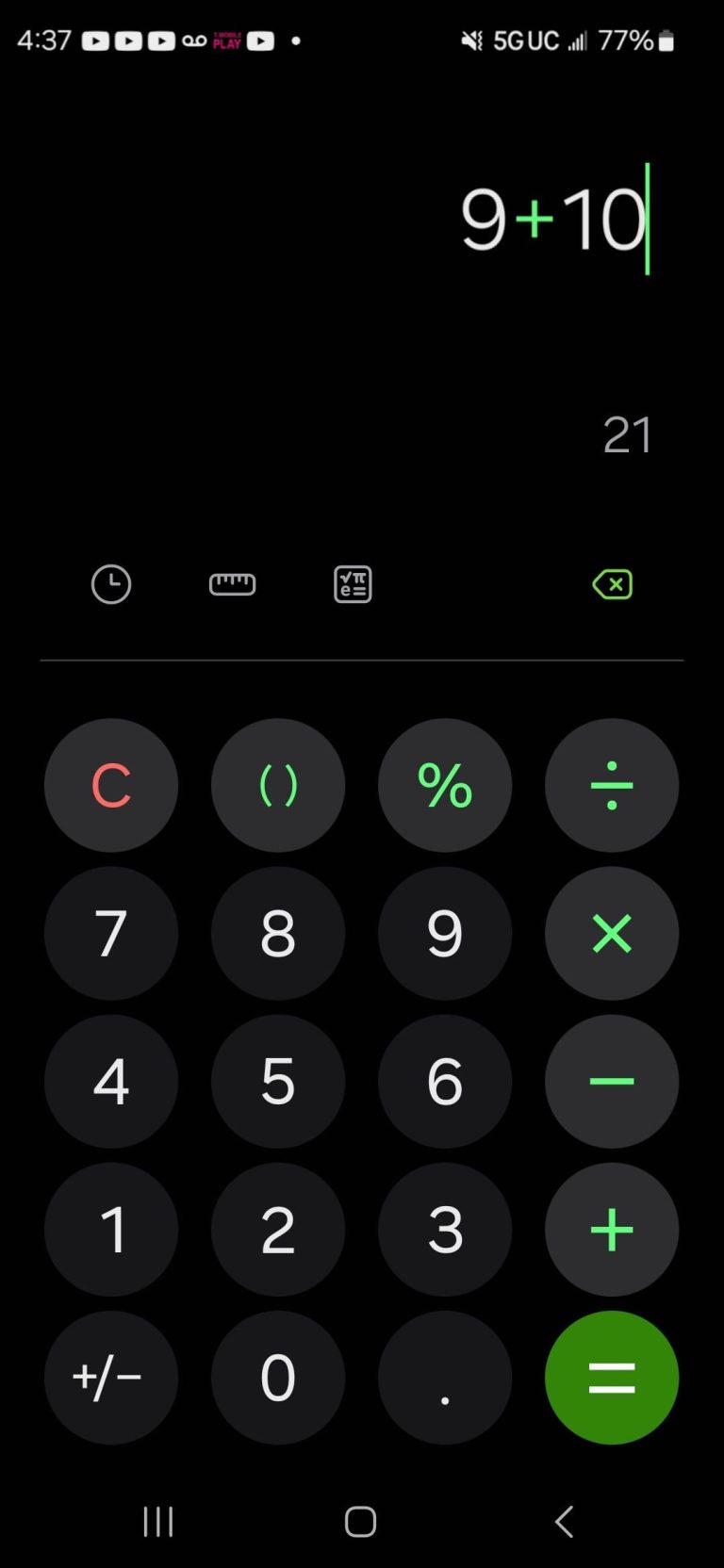Select the minus operator

click(x=612, y=1081)
